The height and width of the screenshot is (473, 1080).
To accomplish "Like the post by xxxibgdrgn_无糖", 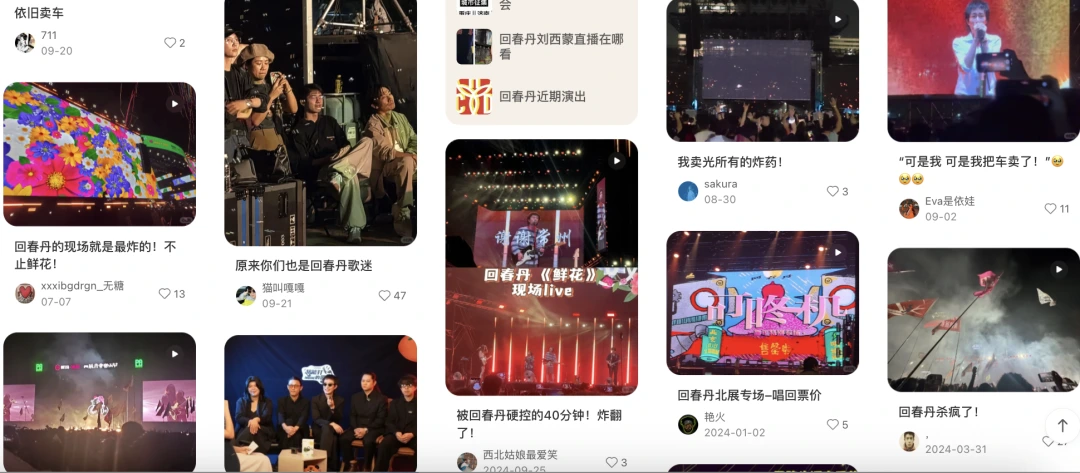I will pyautogui.click(x=165, y=294).
